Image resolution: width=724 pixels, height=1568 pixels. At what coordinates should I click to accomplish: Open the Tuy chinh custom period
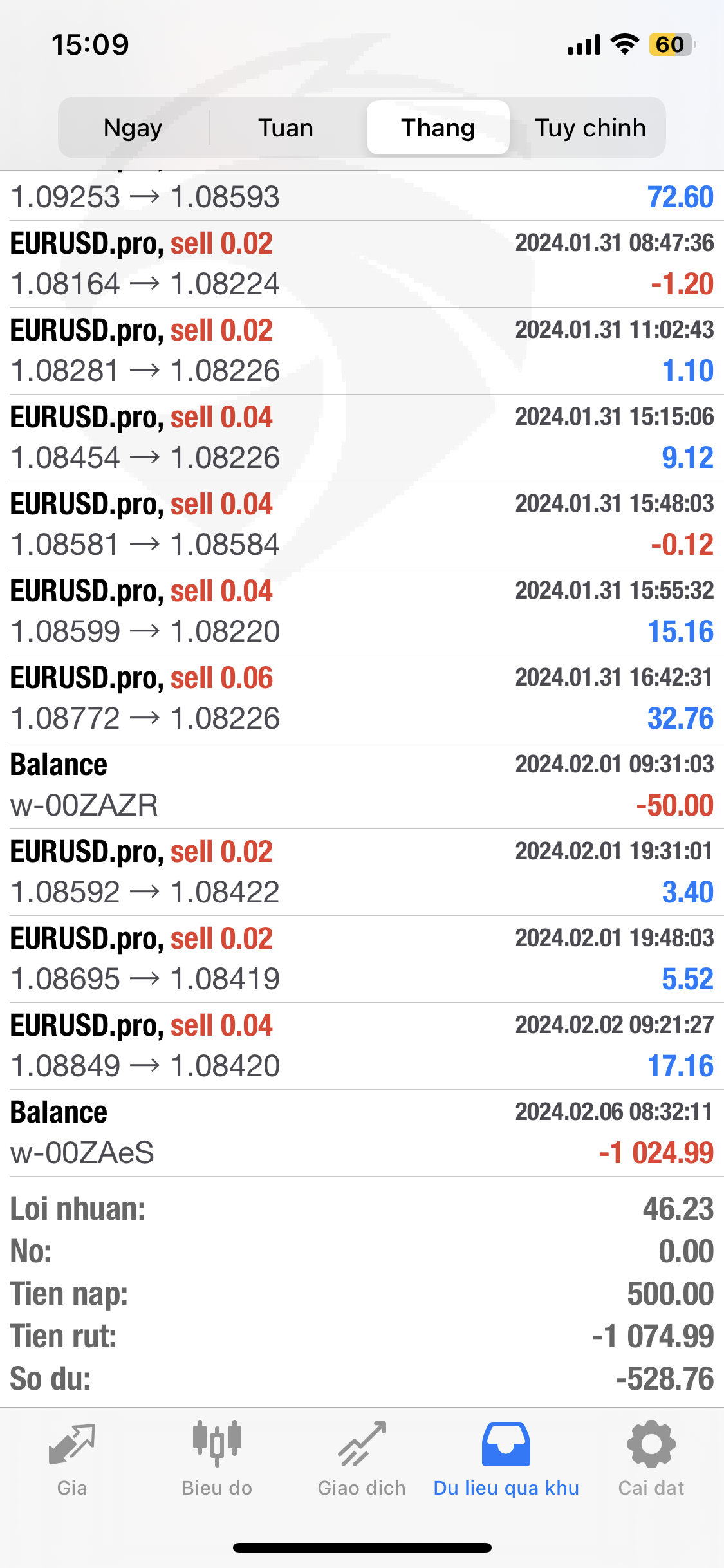590,127
